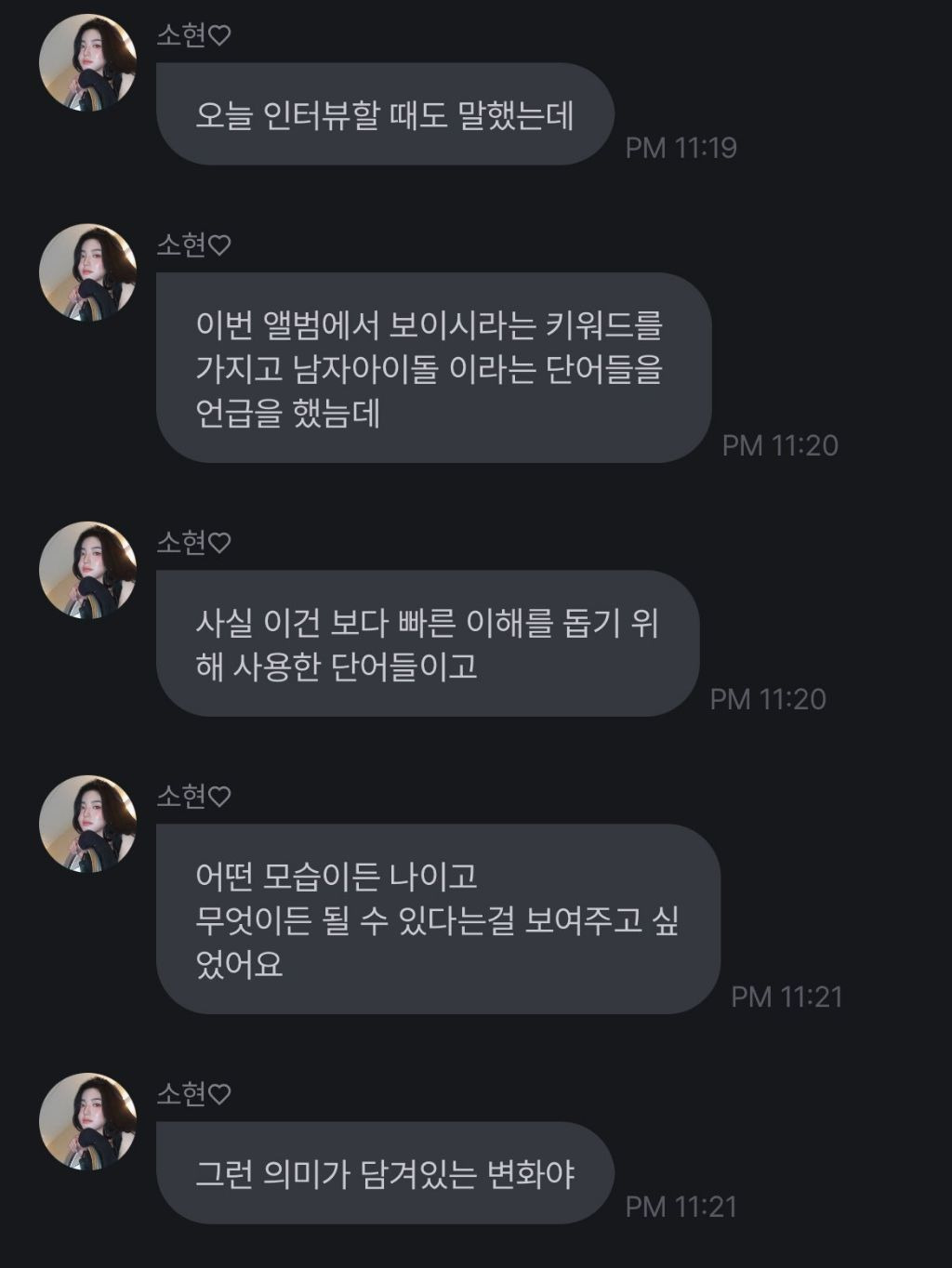Tap 소현's profile picture by 그런 의미가 message
952x1268 pixels.
click(87, 1121)
